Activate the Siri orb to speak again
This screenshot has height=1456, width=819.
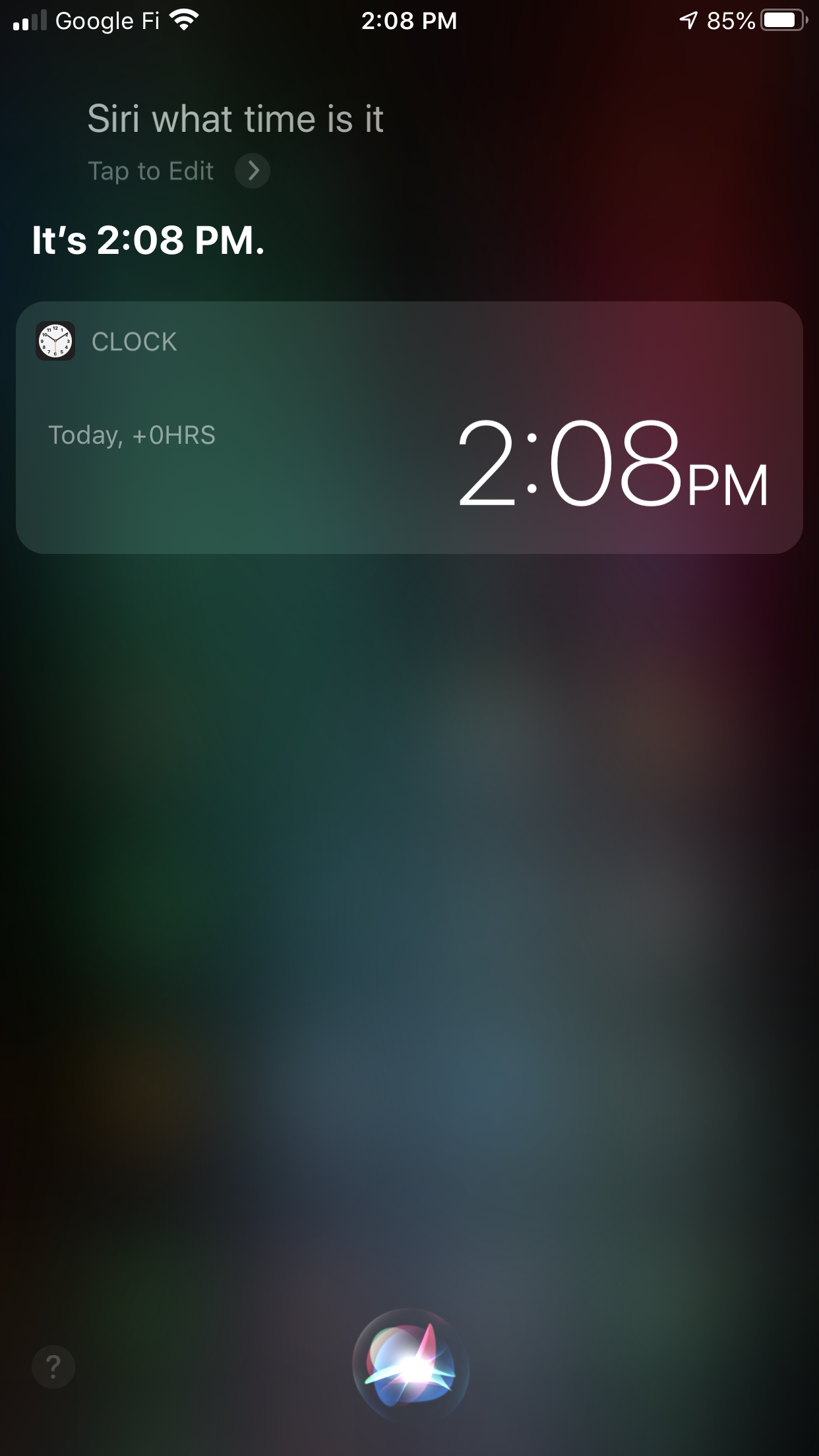[x=410, y=1366]
